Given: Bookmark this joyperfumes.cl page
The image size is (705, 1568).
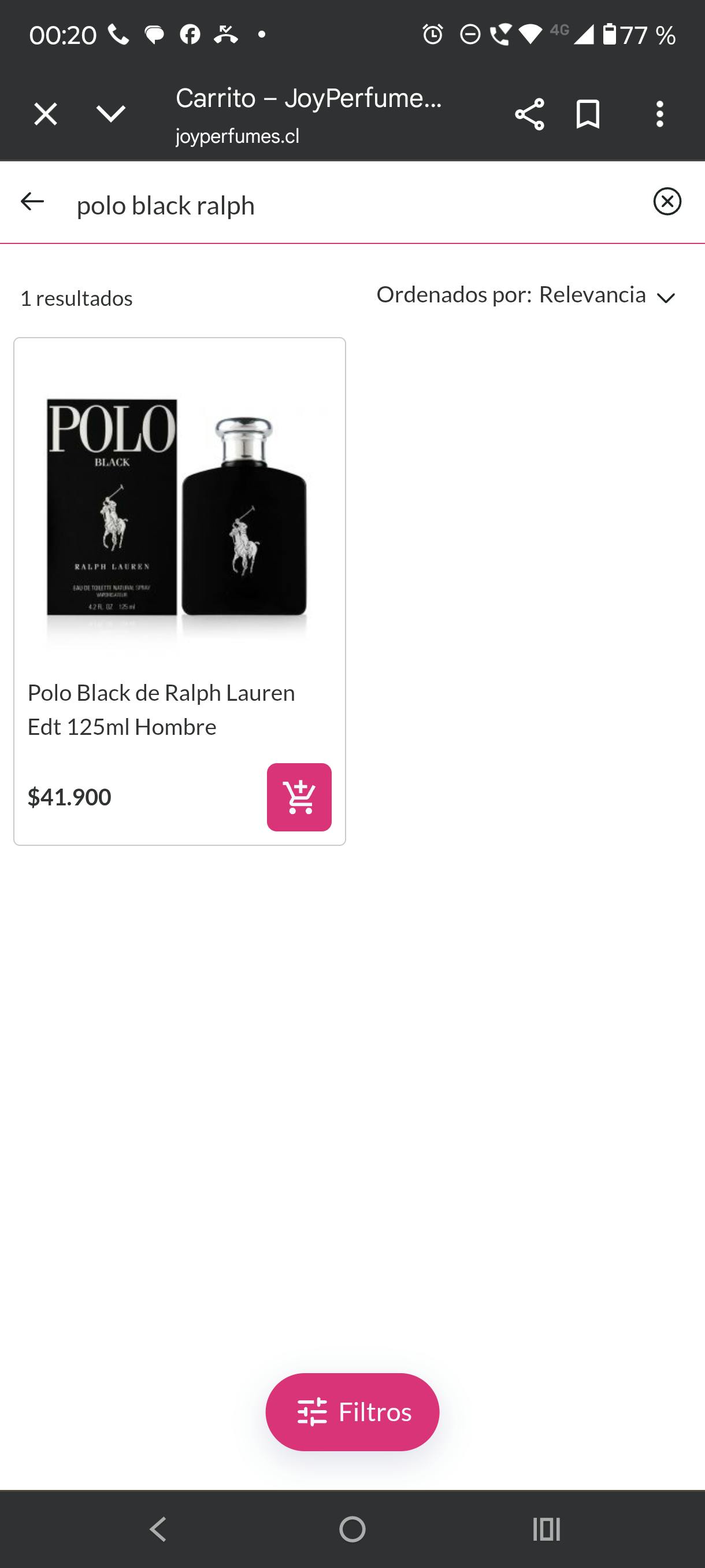Looking at the screenshot, I should pyautogui.click(x=588, y=114).
